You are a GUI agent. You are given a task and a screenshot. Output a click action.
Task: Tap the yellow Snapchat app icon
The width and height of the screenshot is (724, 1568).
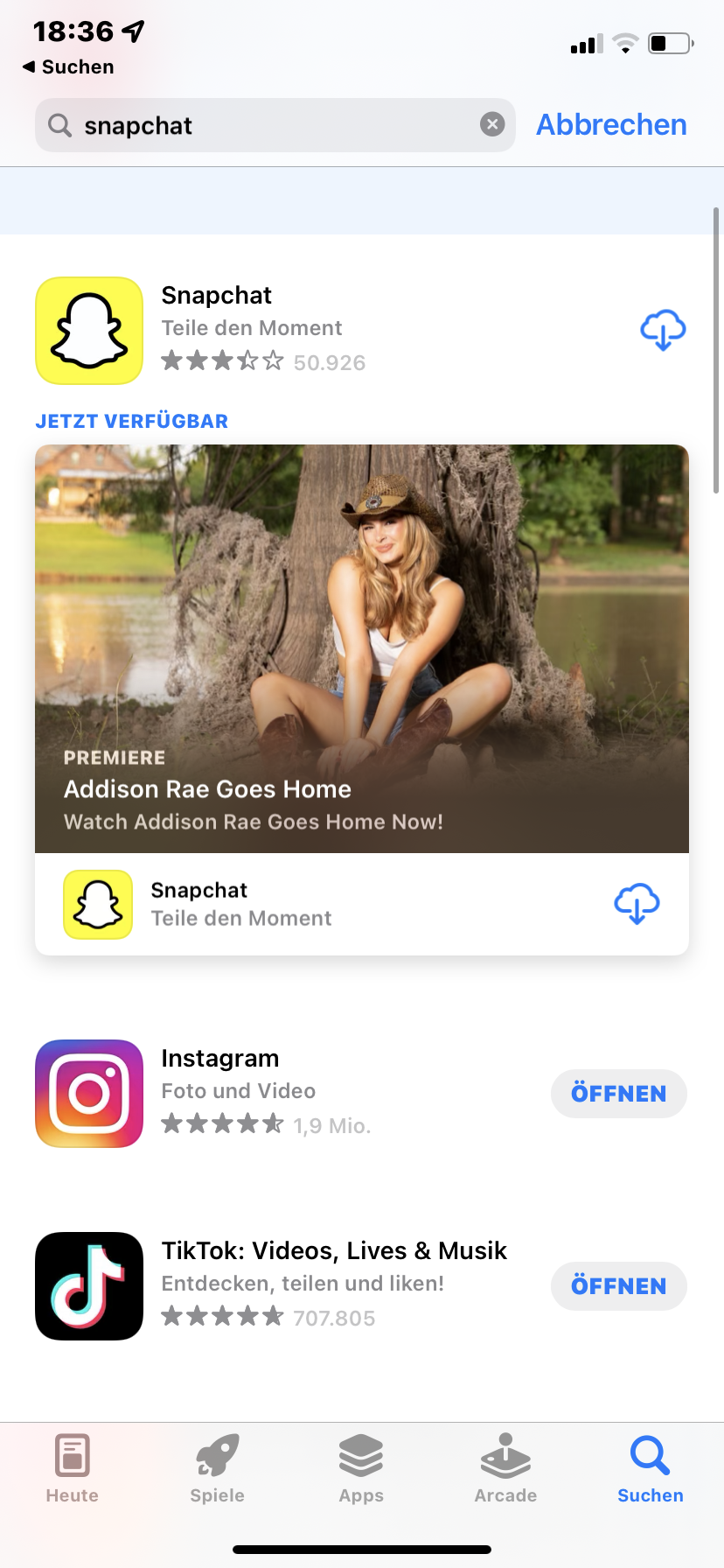(x=87, y=330)
